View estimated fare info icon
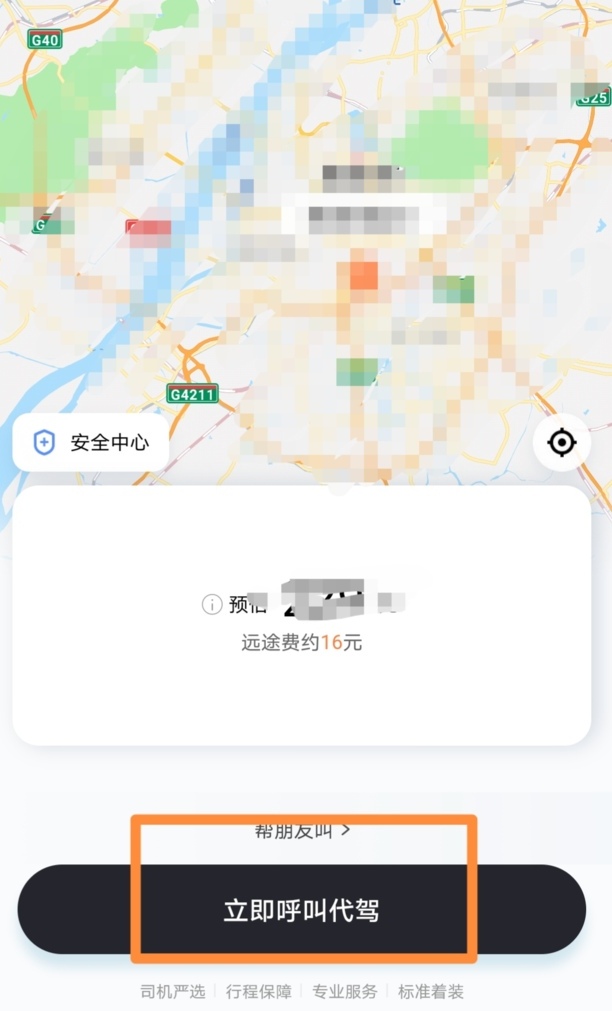 pos(212,604)
